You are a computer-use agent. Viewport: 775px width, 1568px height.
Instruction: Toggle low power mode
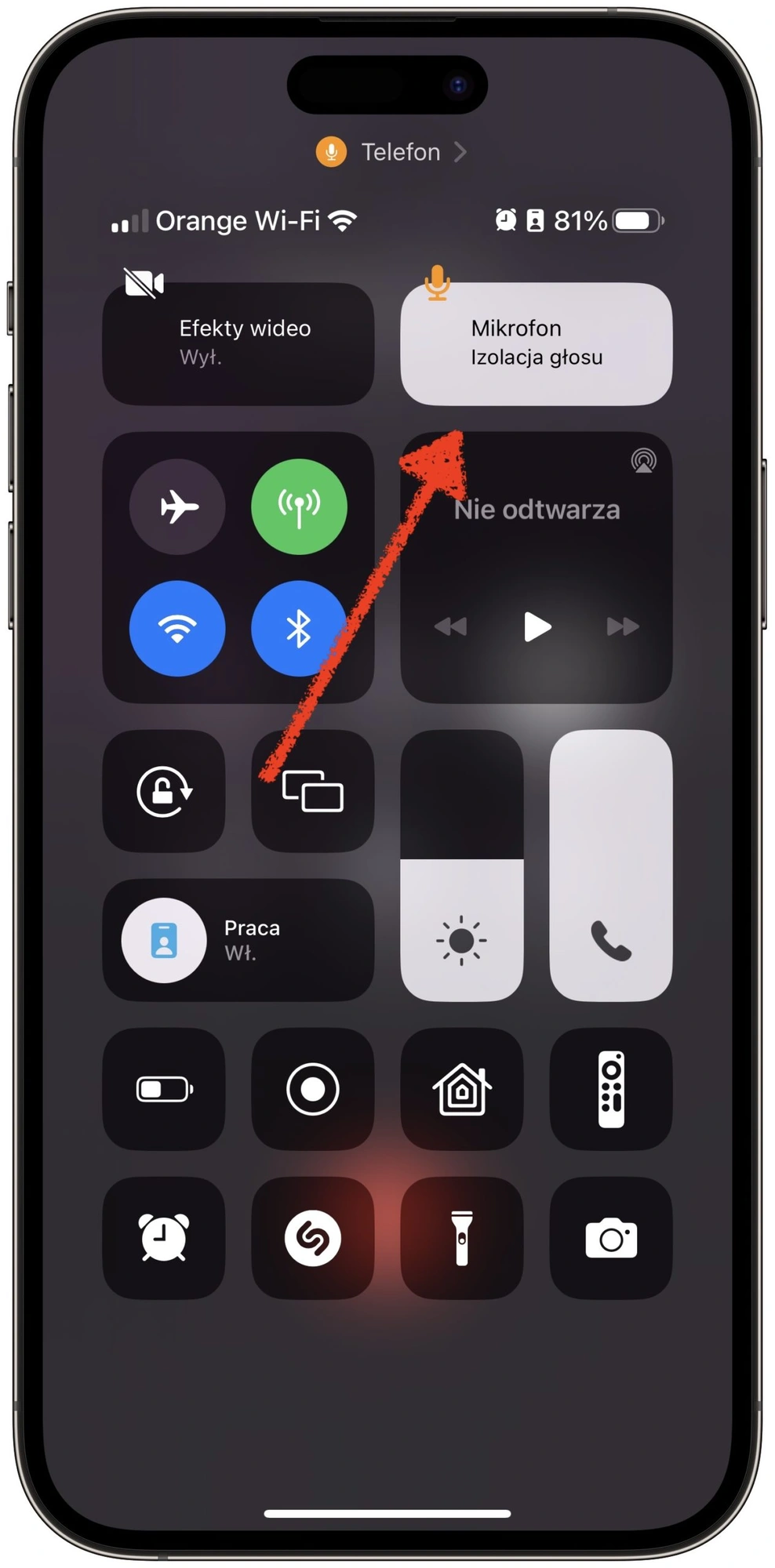click(x=163, y=1089)
